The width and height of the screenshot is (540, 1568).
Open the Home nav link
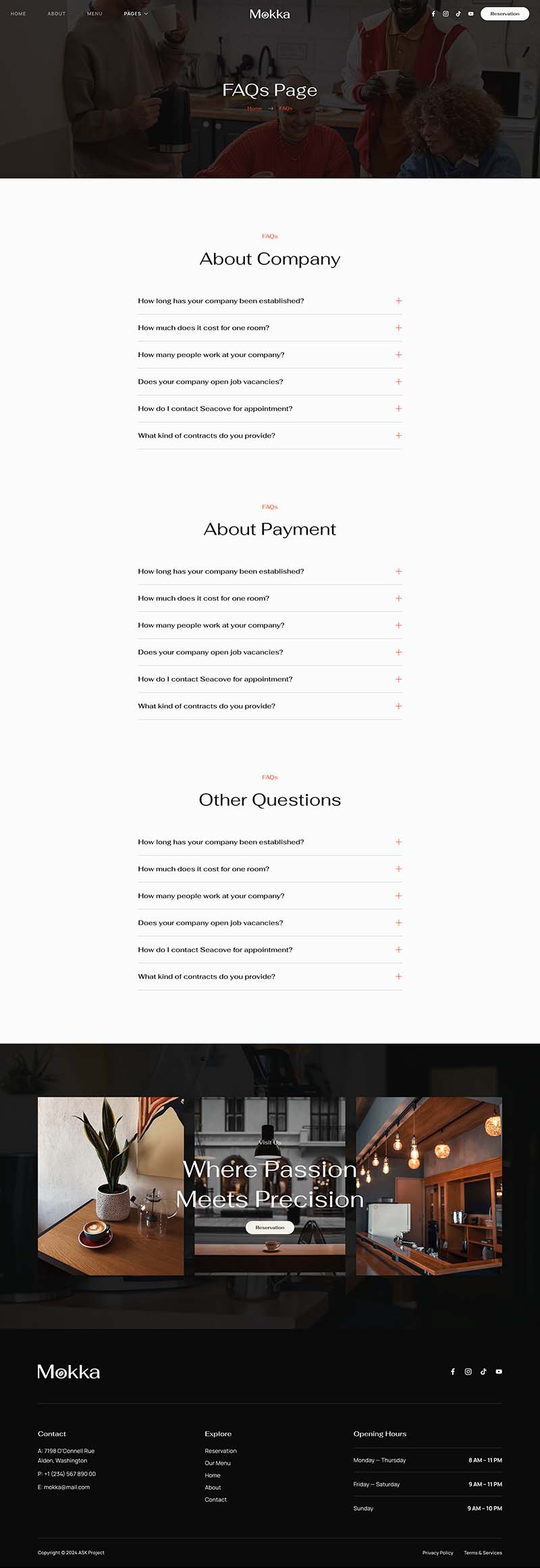click(x=18, y=13)
